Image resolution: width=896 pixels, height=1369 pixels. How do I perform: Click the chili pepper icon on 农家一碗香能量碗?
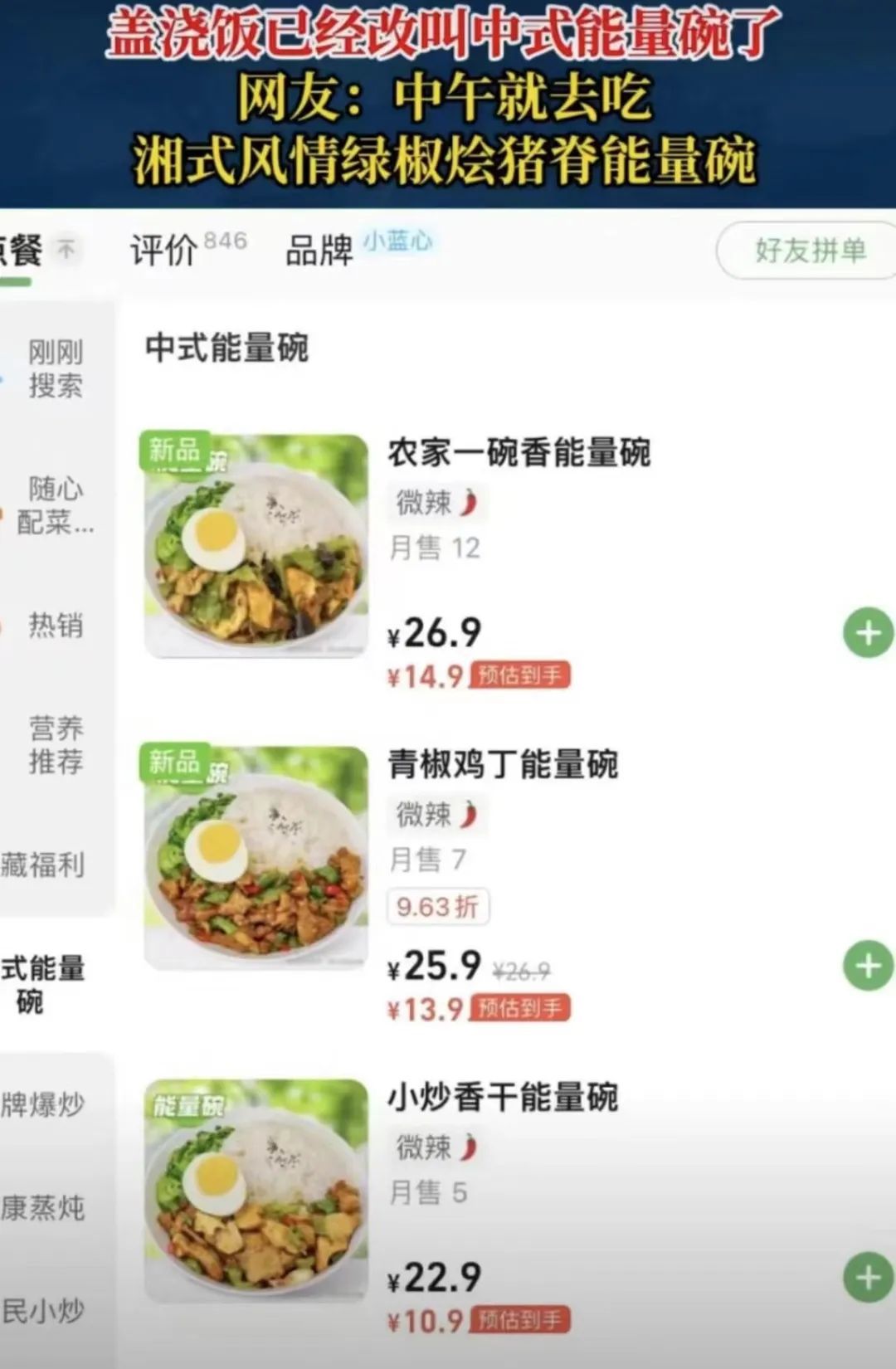(x=470, y=501)
